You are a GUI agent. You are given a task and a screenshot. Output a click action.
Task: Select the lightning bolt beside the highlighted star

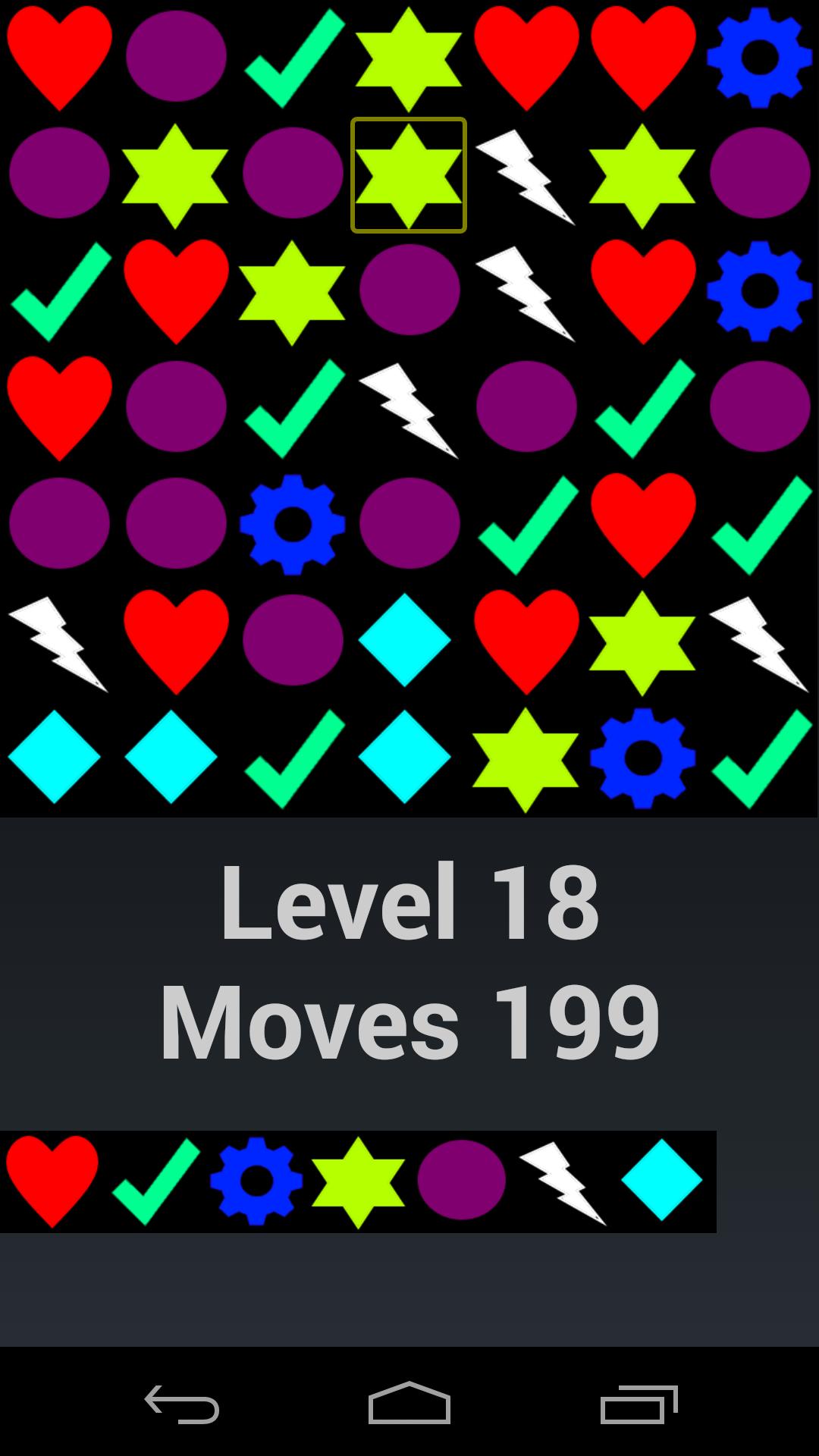click(x=525, y=175)
